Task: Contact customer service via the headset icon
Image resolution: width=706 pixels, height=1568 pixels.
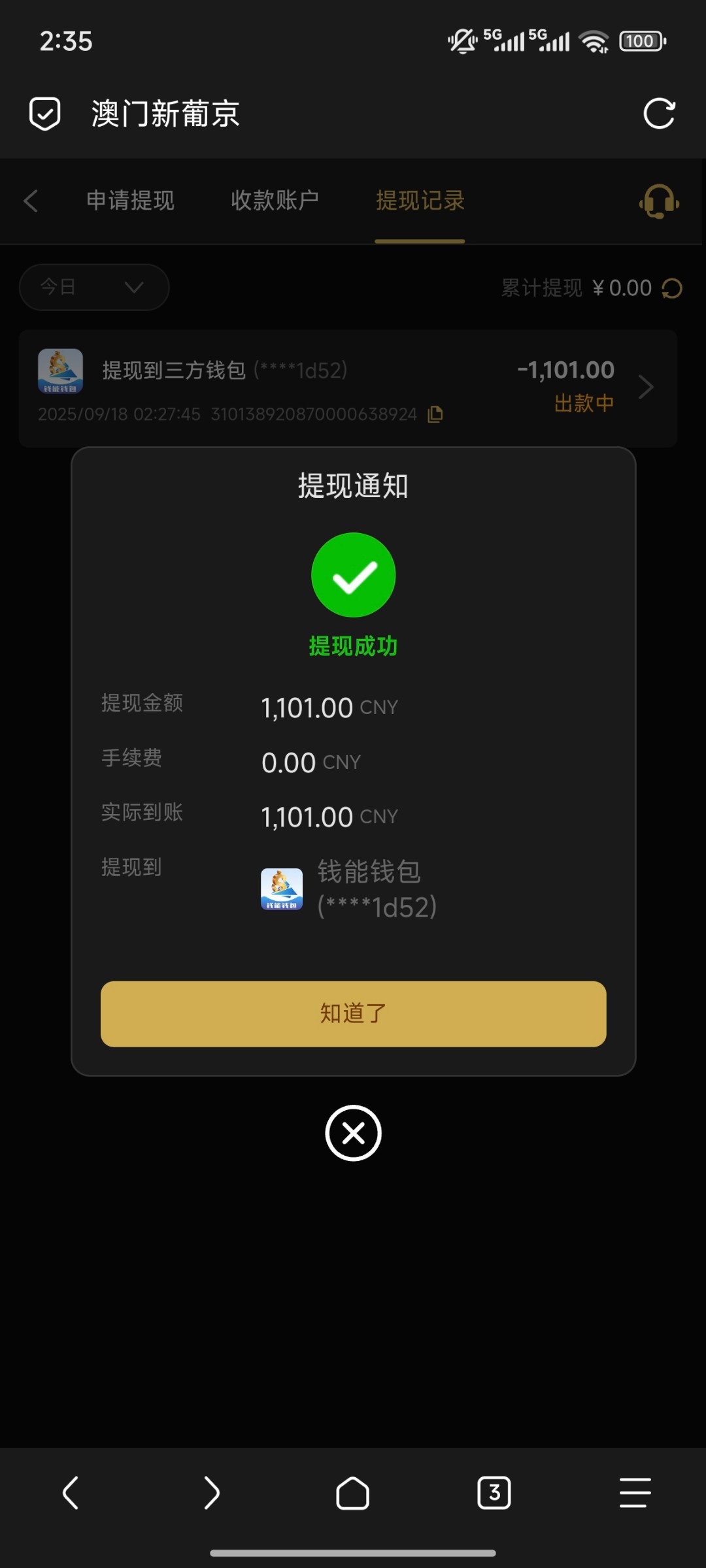Action: coord(659,201)
